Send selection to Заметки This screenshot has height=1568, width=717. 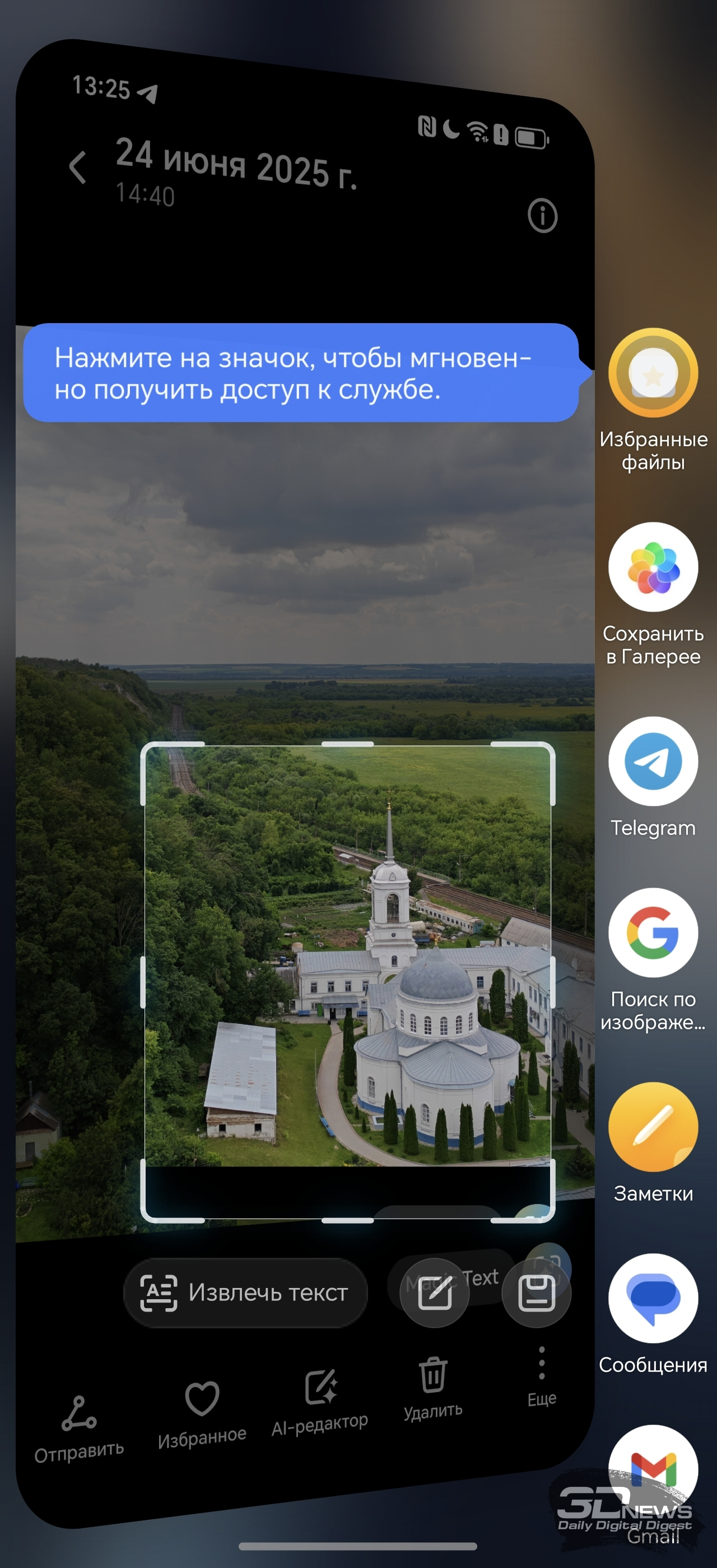coord(653,1127)
